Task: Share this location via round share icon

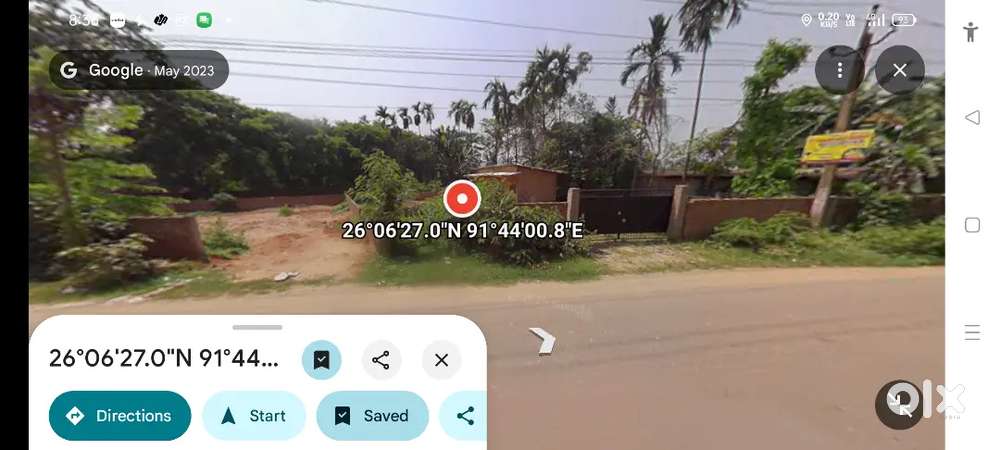Action: 381,360
